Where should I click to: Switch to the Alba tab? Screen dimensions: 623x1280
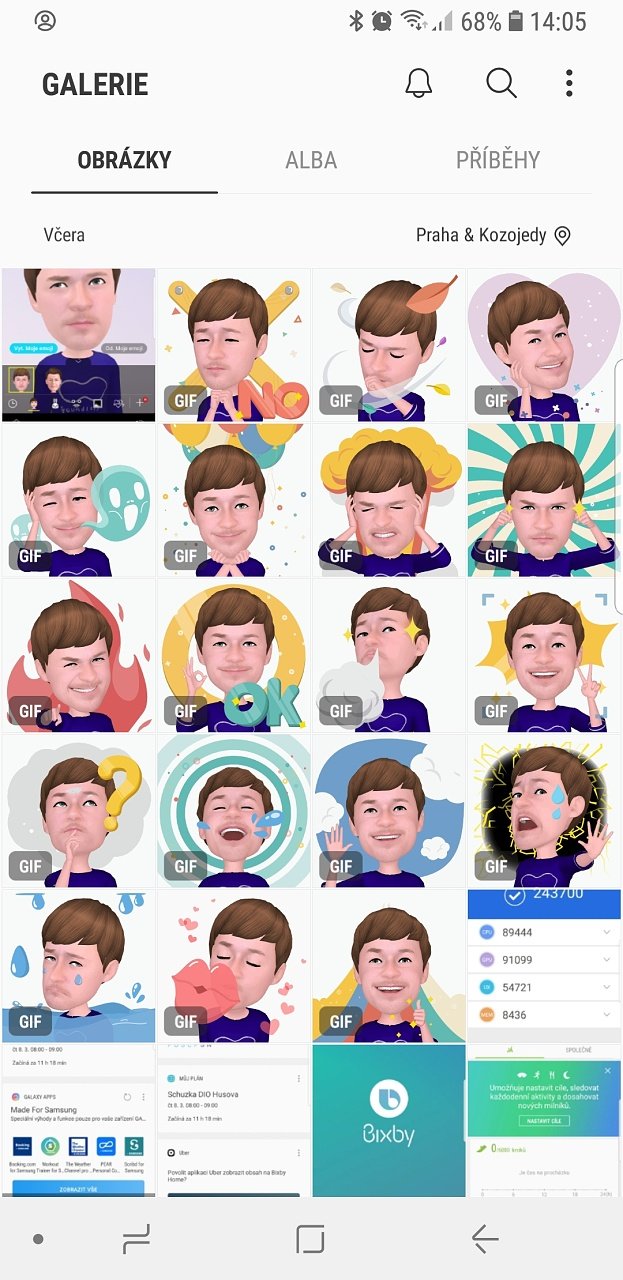[x=311, y=160]
